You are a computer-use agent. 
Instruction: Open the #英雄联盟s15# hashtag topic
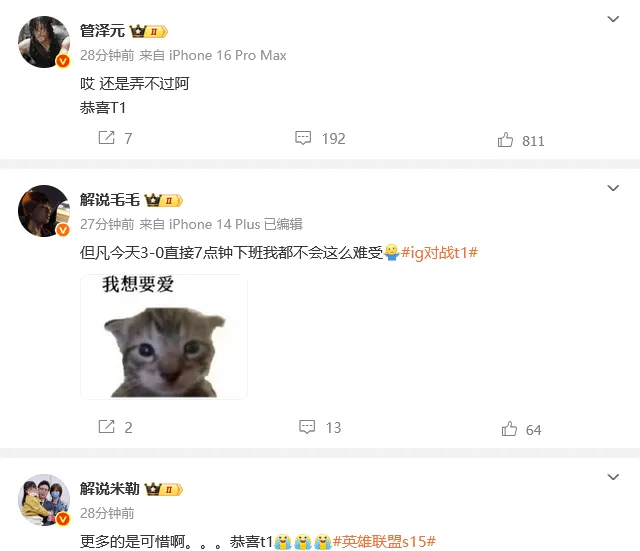pos(385,541)
